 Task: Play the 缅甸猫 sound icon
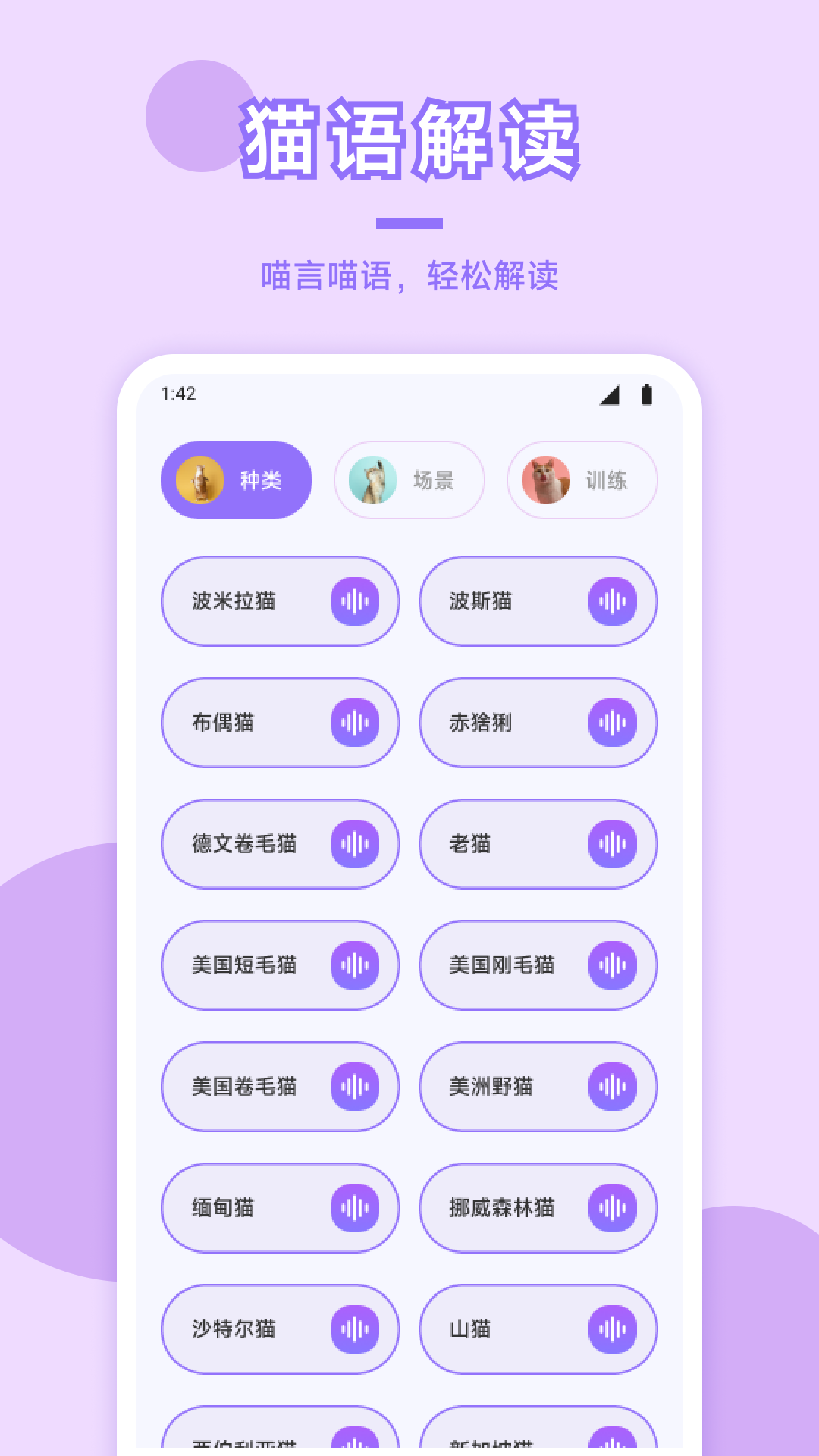click(356, 1208)
